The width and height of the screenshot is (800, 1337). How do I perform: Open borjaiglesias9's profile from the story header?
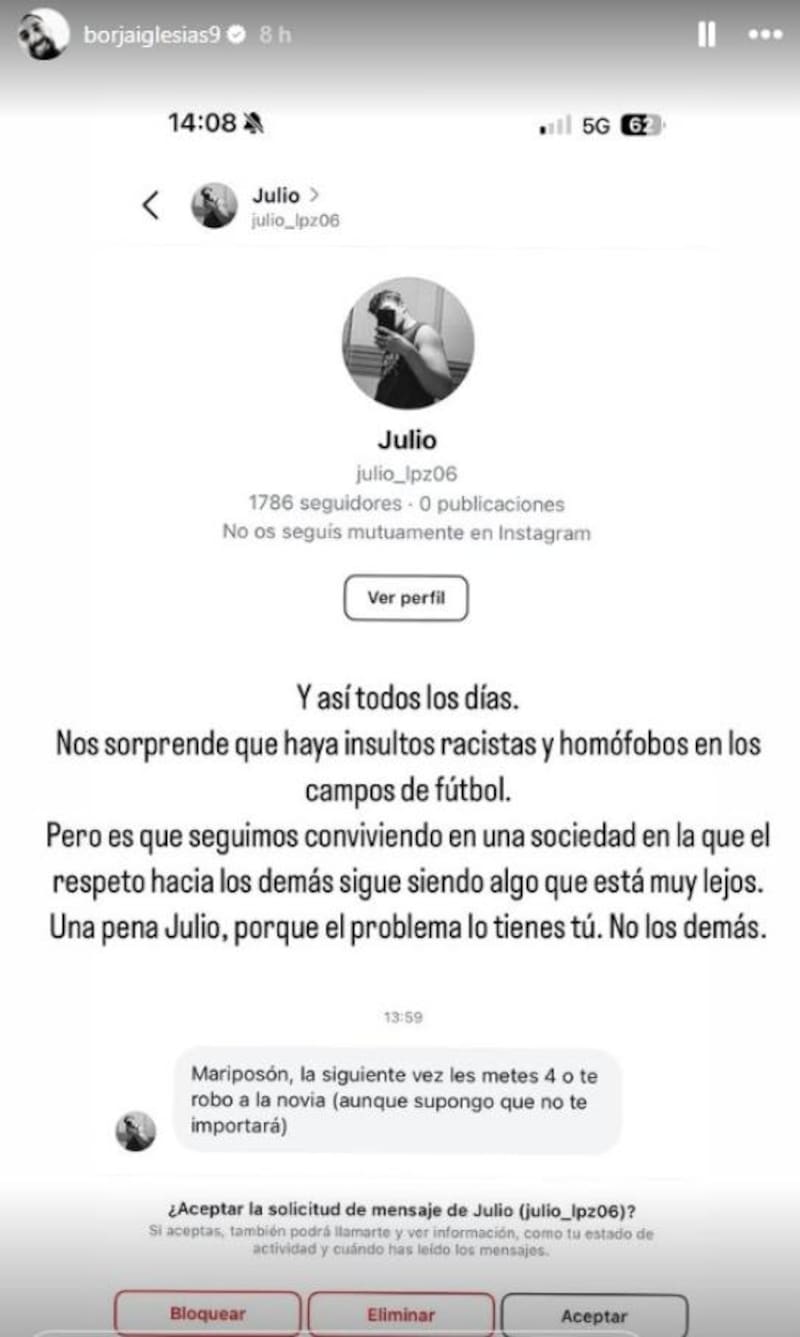[x=153, y=35]
